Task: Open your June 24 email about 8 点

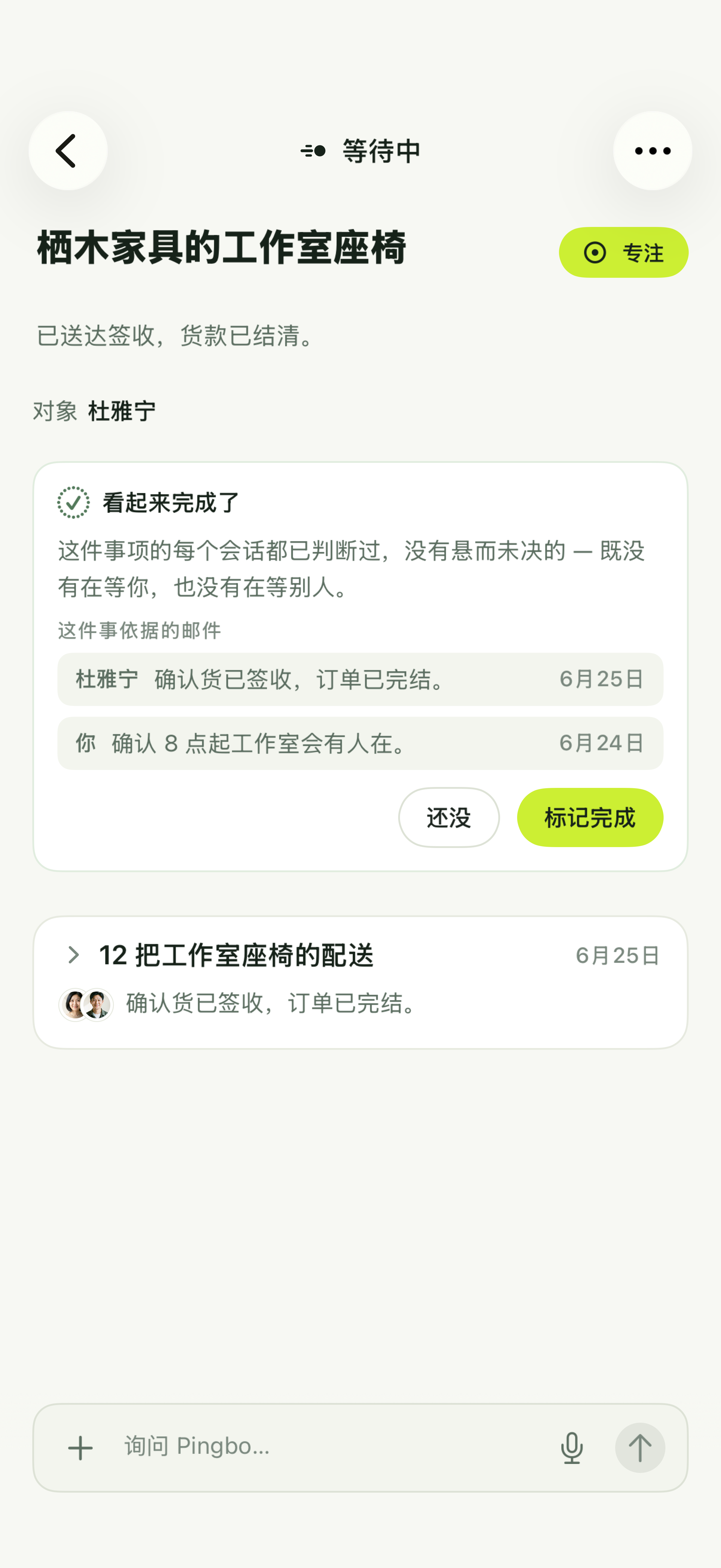Action: 360,743
